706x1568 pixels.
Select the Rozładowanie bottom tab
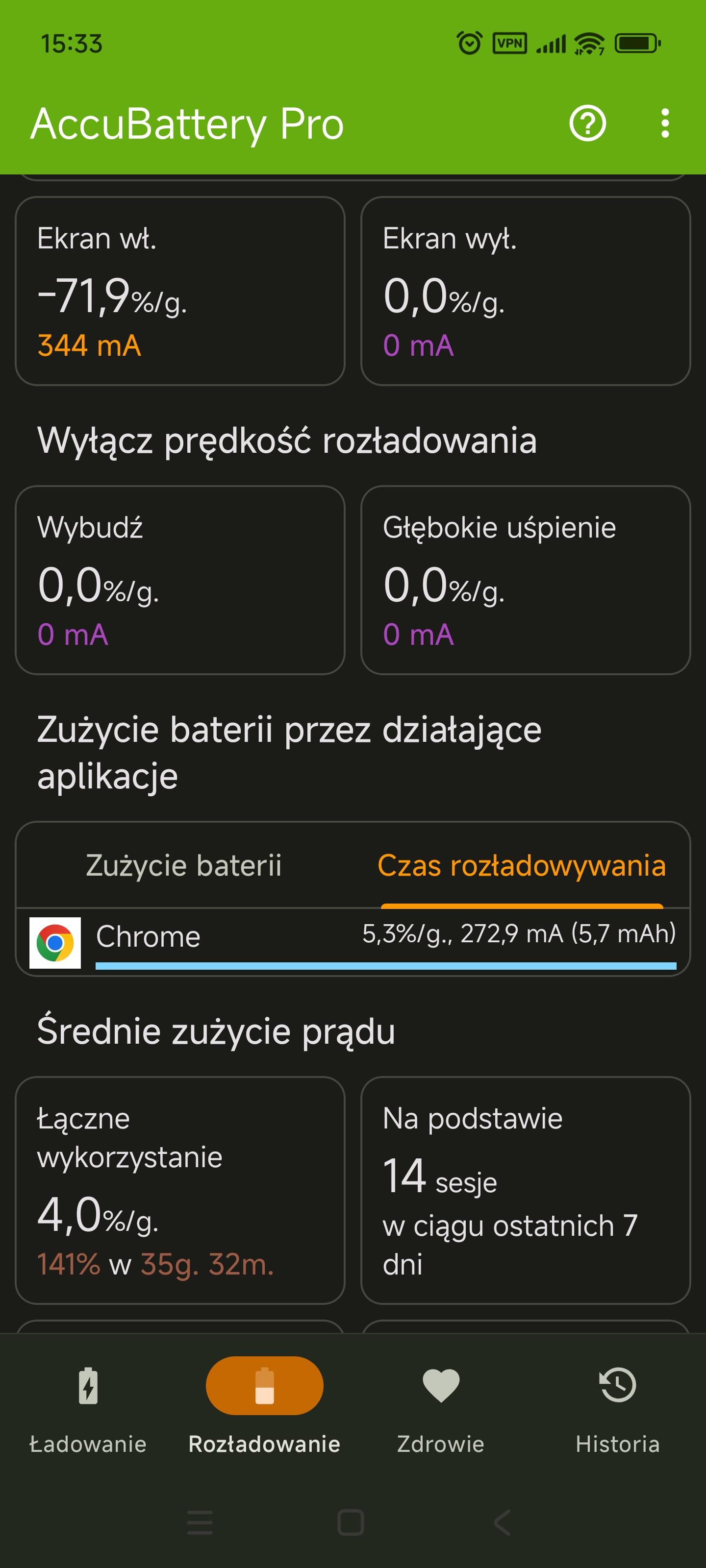point(264,1407)
